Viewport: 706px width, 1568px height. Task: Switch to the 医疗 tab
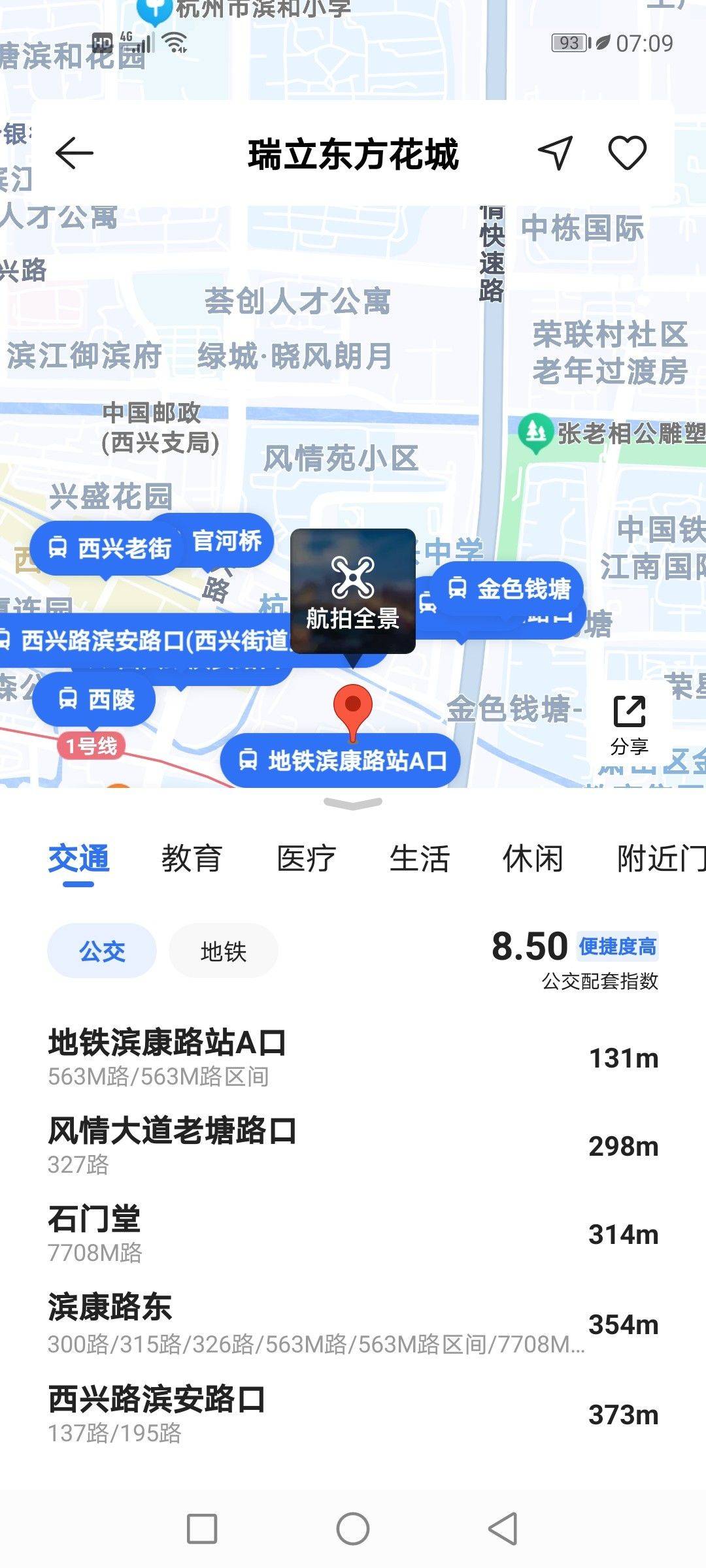pyautogui.click(x=306, y=858)
